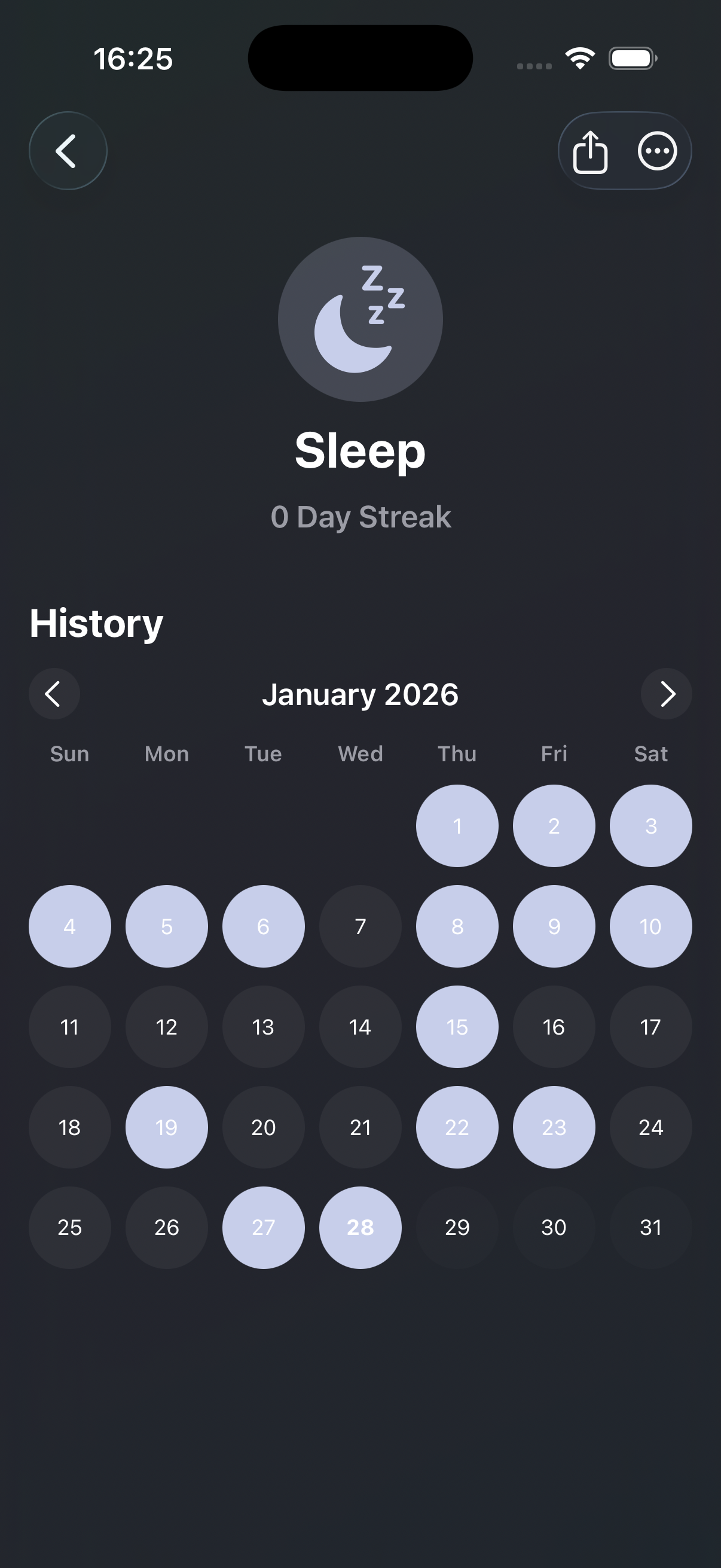721x1568 pixels.
Task: Tap day 10 in the calendar
Action: click(650, 926)
